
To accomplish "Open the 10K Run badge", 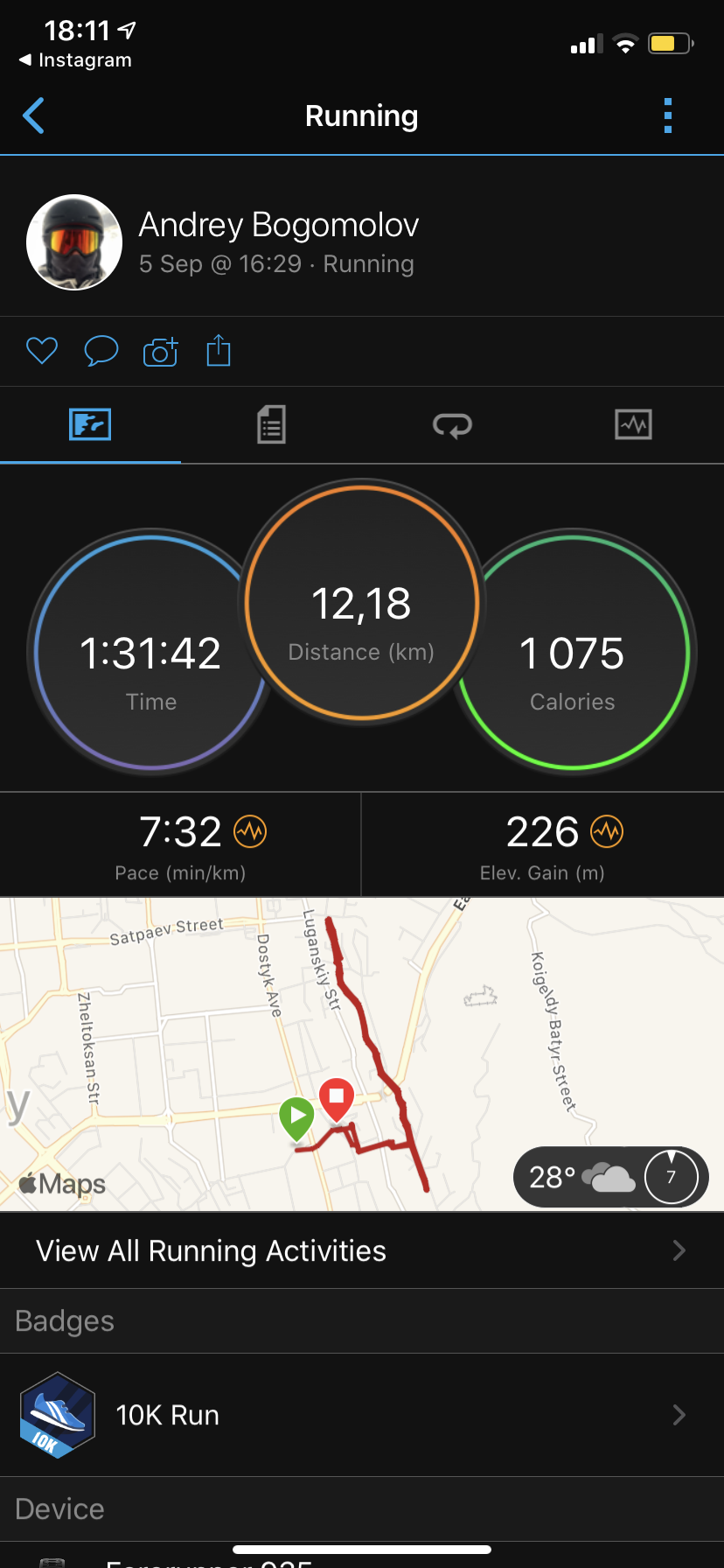I will (362, 1415).
